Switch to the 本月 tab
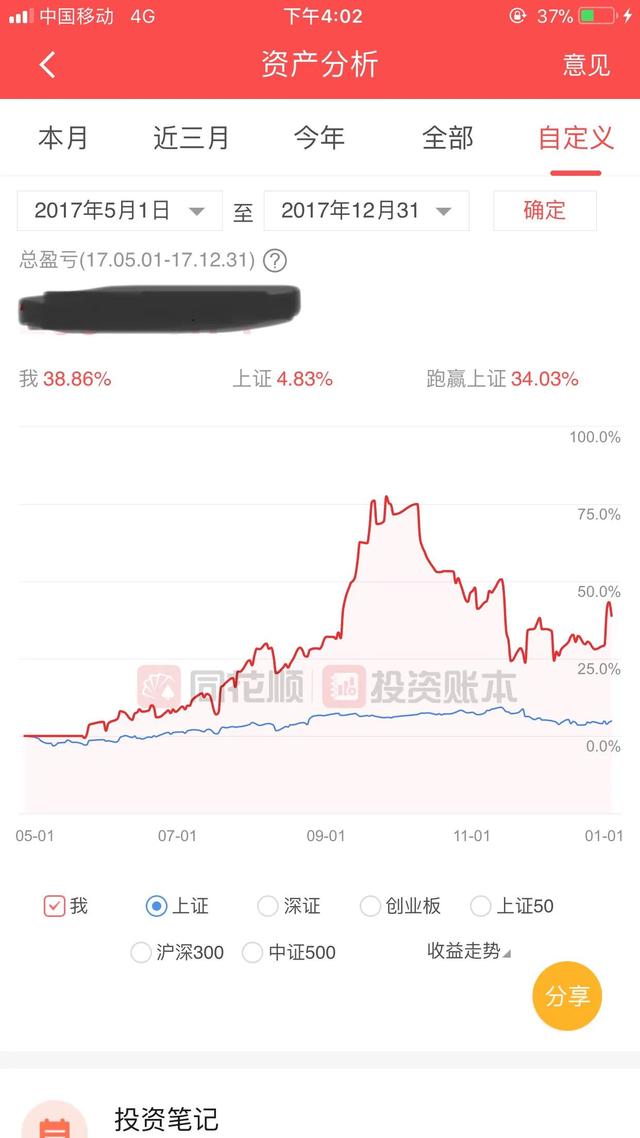This screenshot has width=640, height=1138. (63, 137)
